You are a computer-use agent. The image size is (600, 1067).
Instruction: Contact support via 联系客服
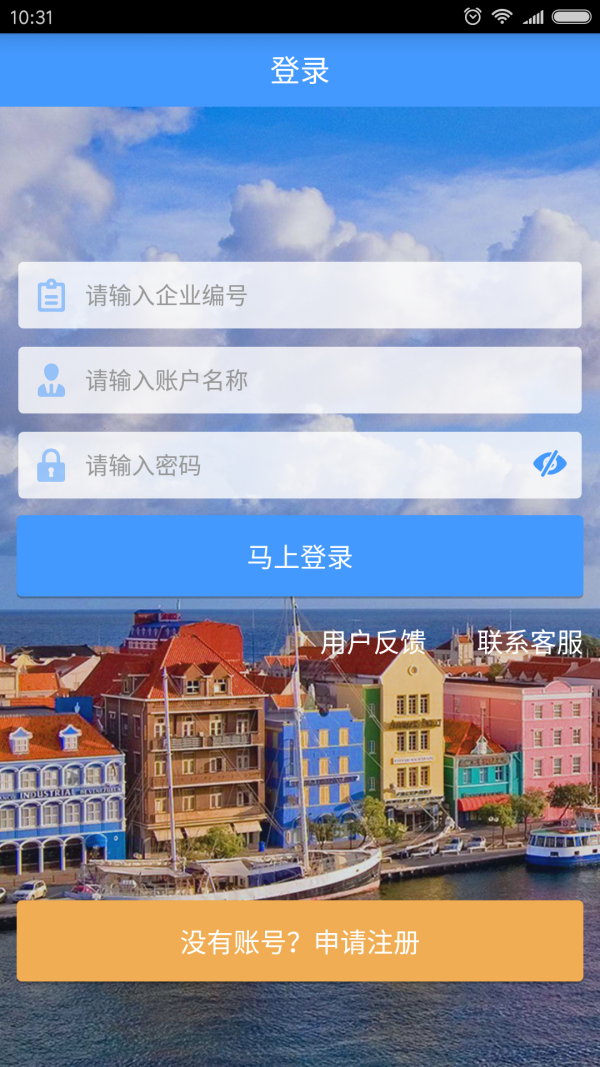click(529, 642)
